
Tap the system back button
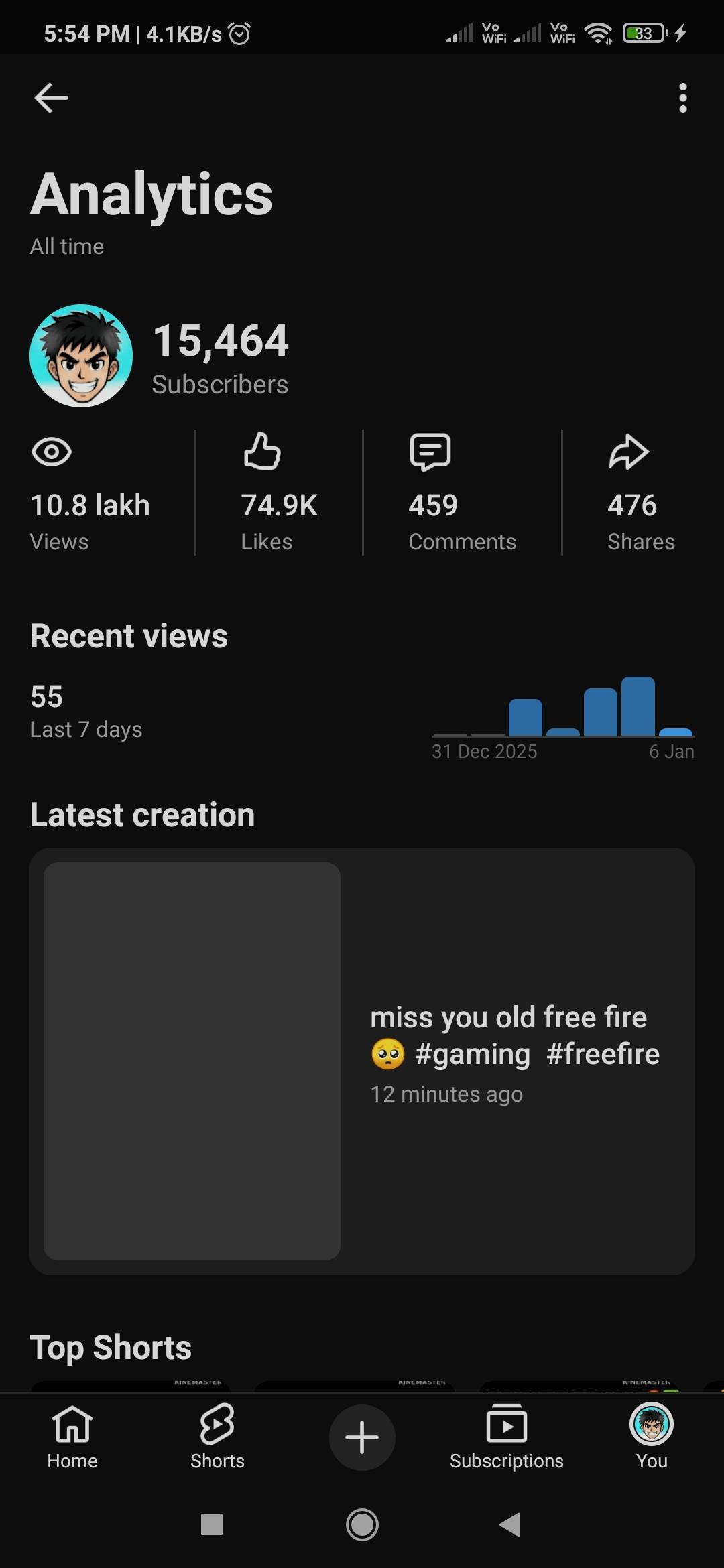click(x=511, y=1525)
